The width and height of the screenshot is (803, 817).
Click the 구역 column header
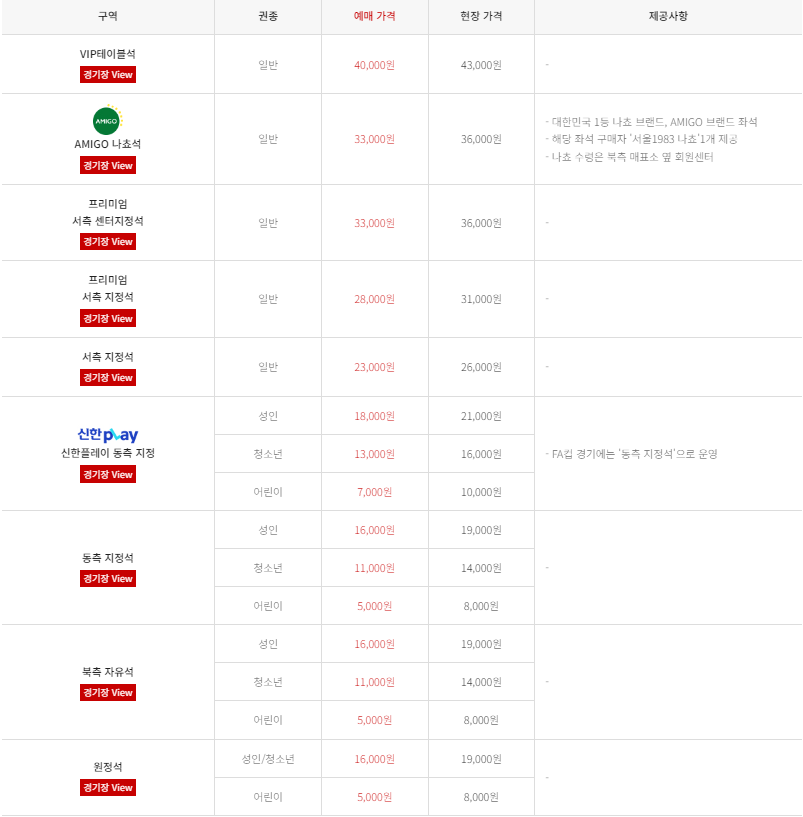(106, 16)
